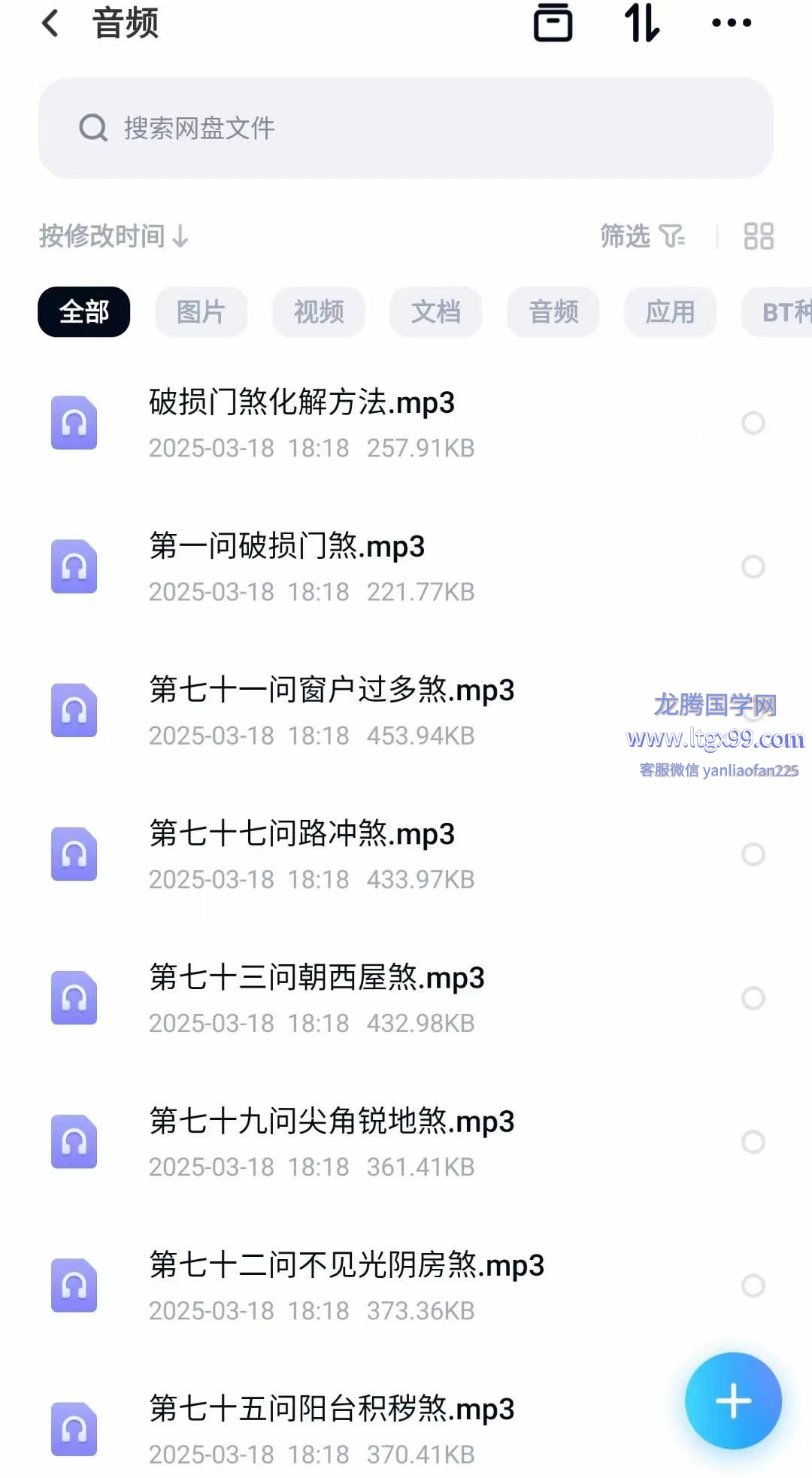Go back from the 音频 page
Viewport: 812px width, 1478px height.
(50, 23)
